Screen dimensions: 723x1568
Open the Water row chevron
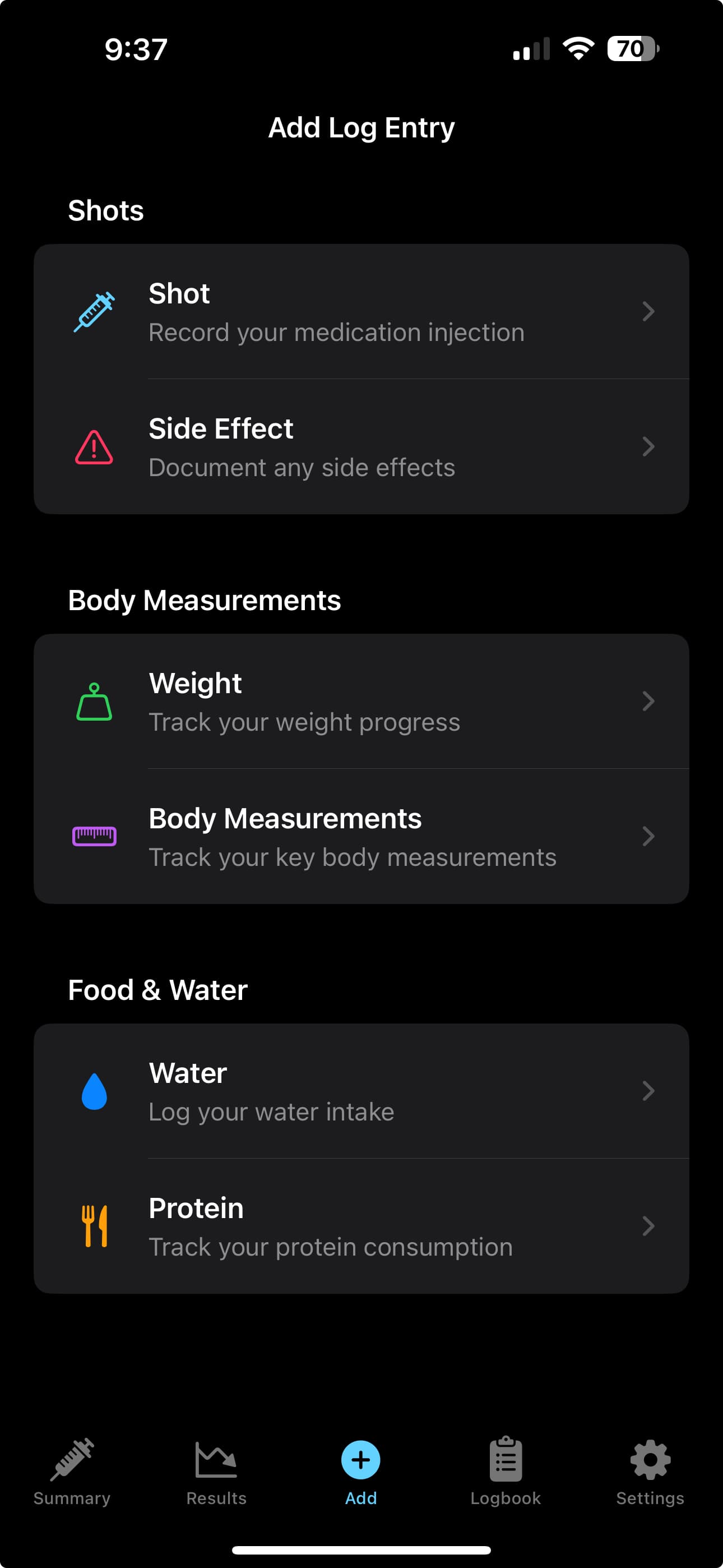[648, 1091]
